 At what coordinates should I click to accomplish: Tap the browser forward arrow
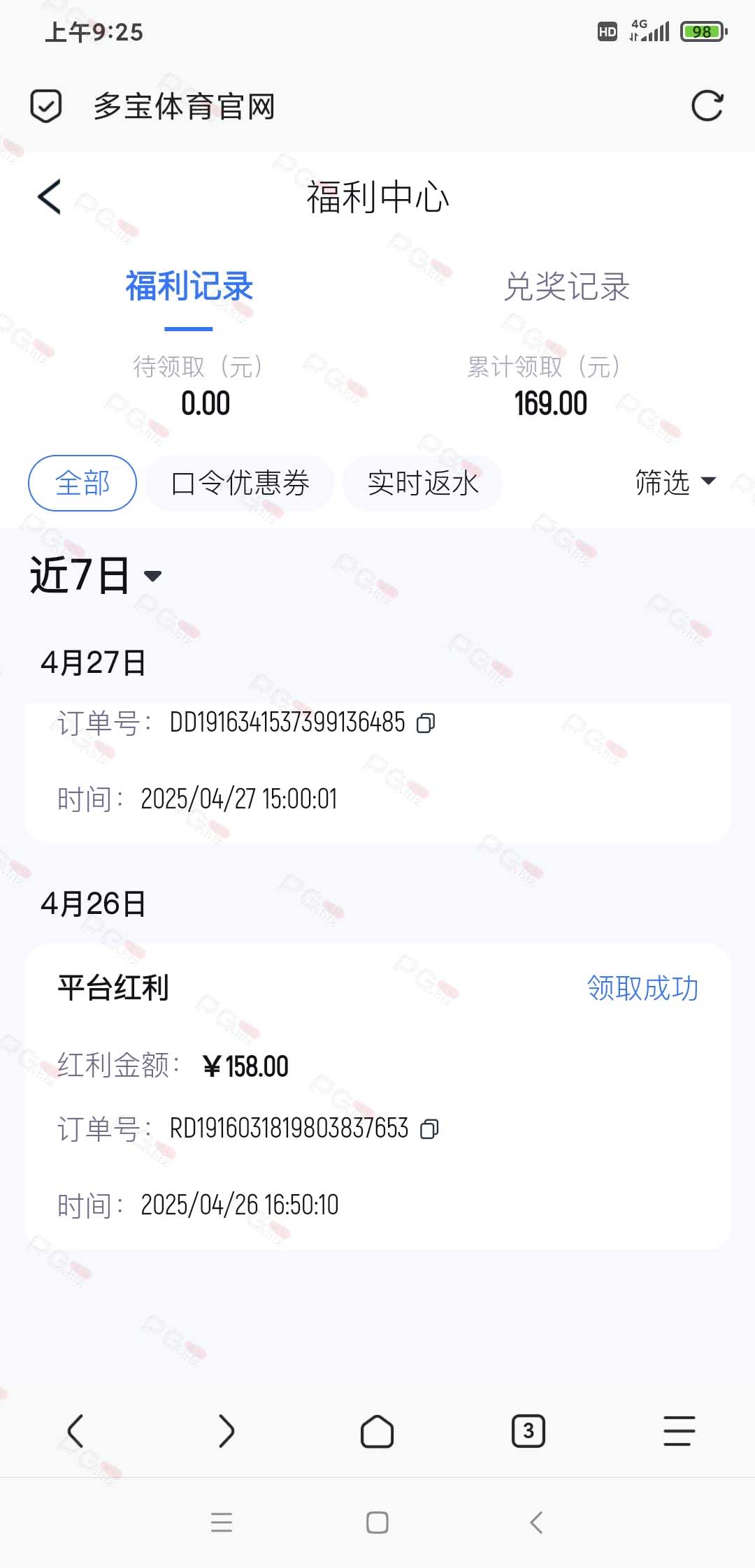226,1431
